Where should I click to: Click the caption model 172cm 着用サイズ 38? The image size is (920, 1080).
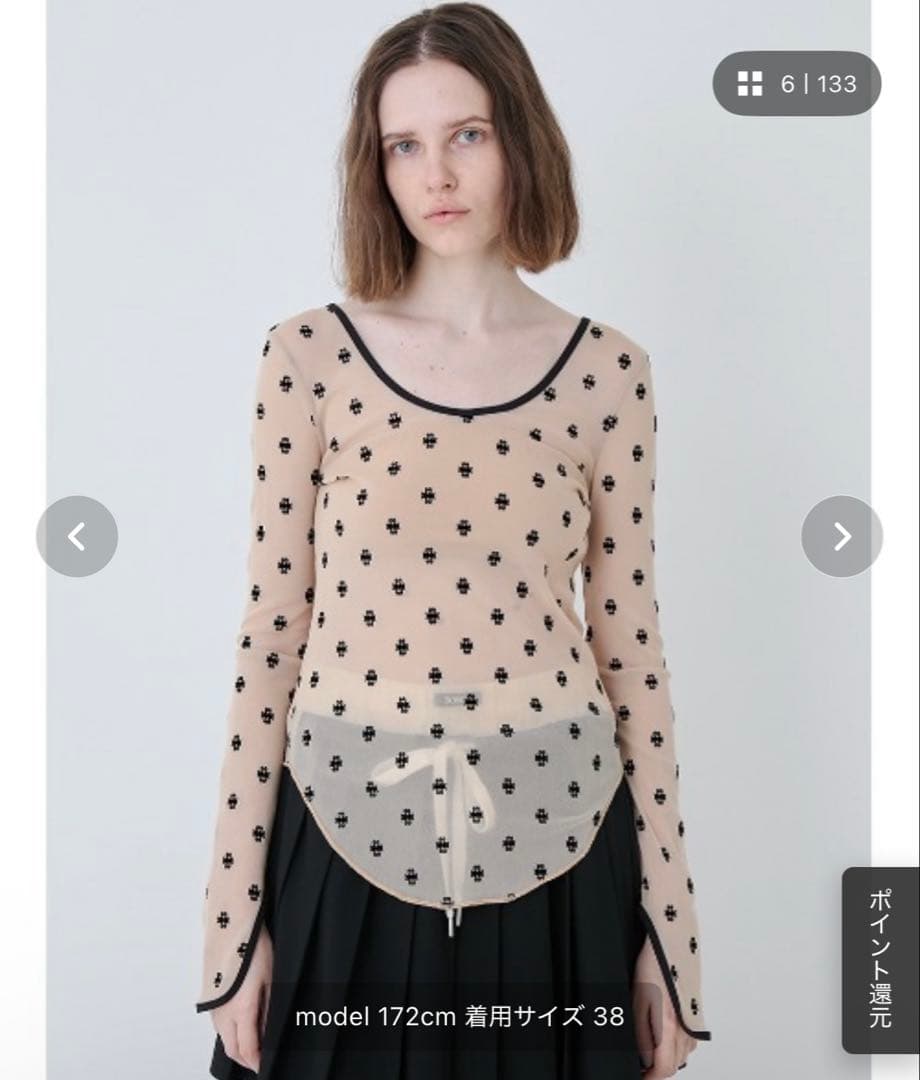pyautogui.click(x=460, y=1018)
